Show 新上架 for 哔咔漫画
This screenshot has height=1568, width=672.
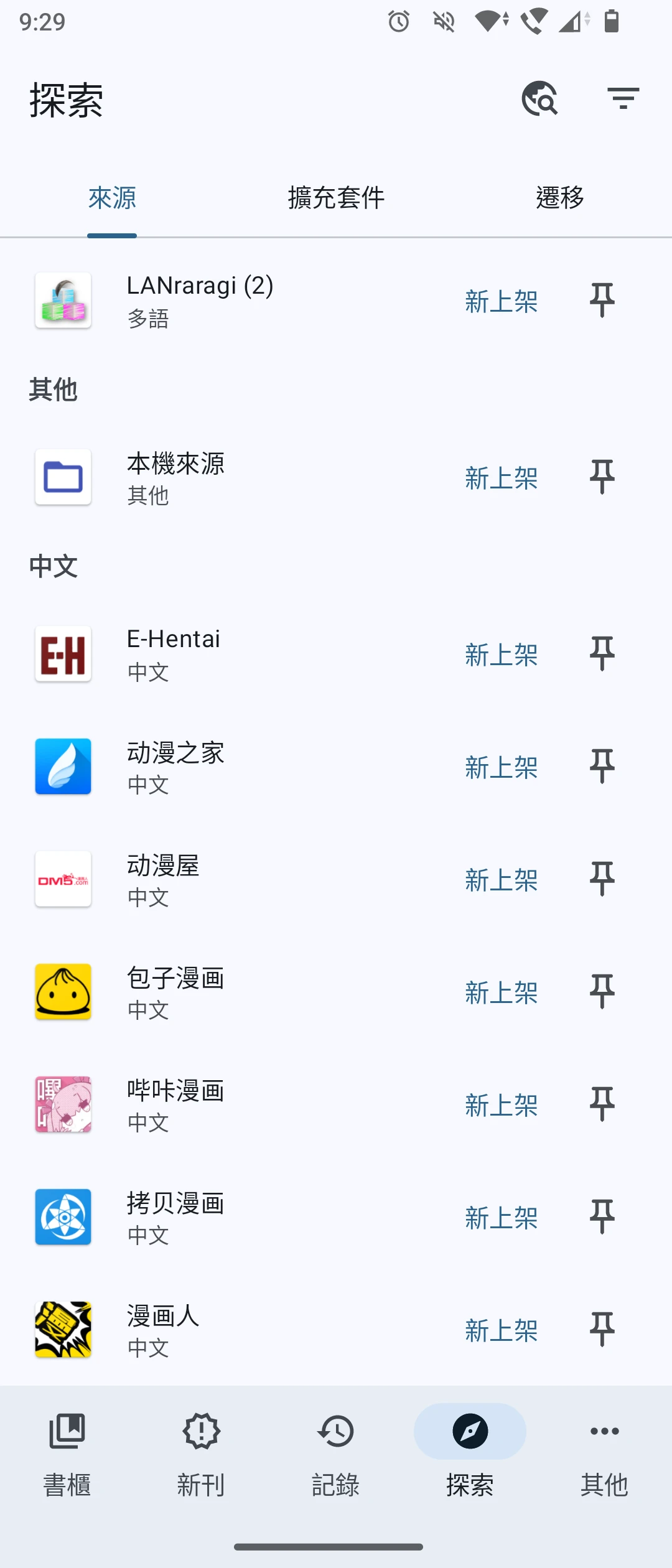click(x=501, y=1105)
